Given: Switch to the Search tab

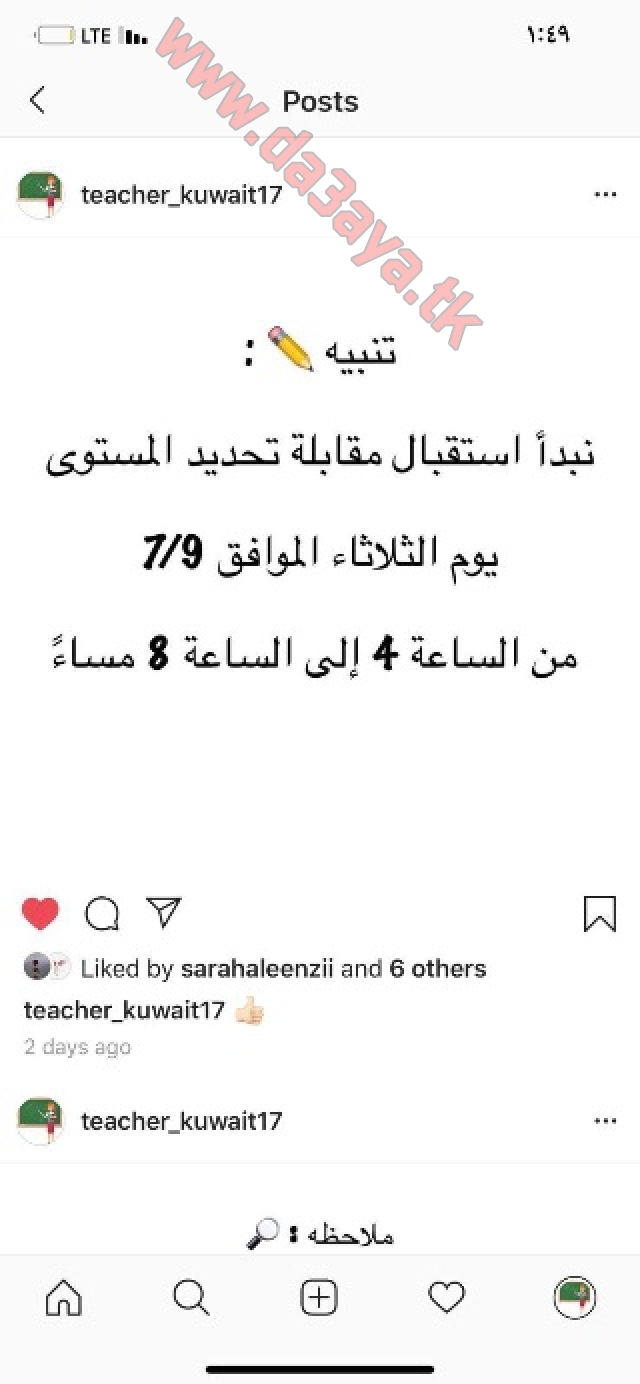Looking at the screenshot, I should point(191,1298).
